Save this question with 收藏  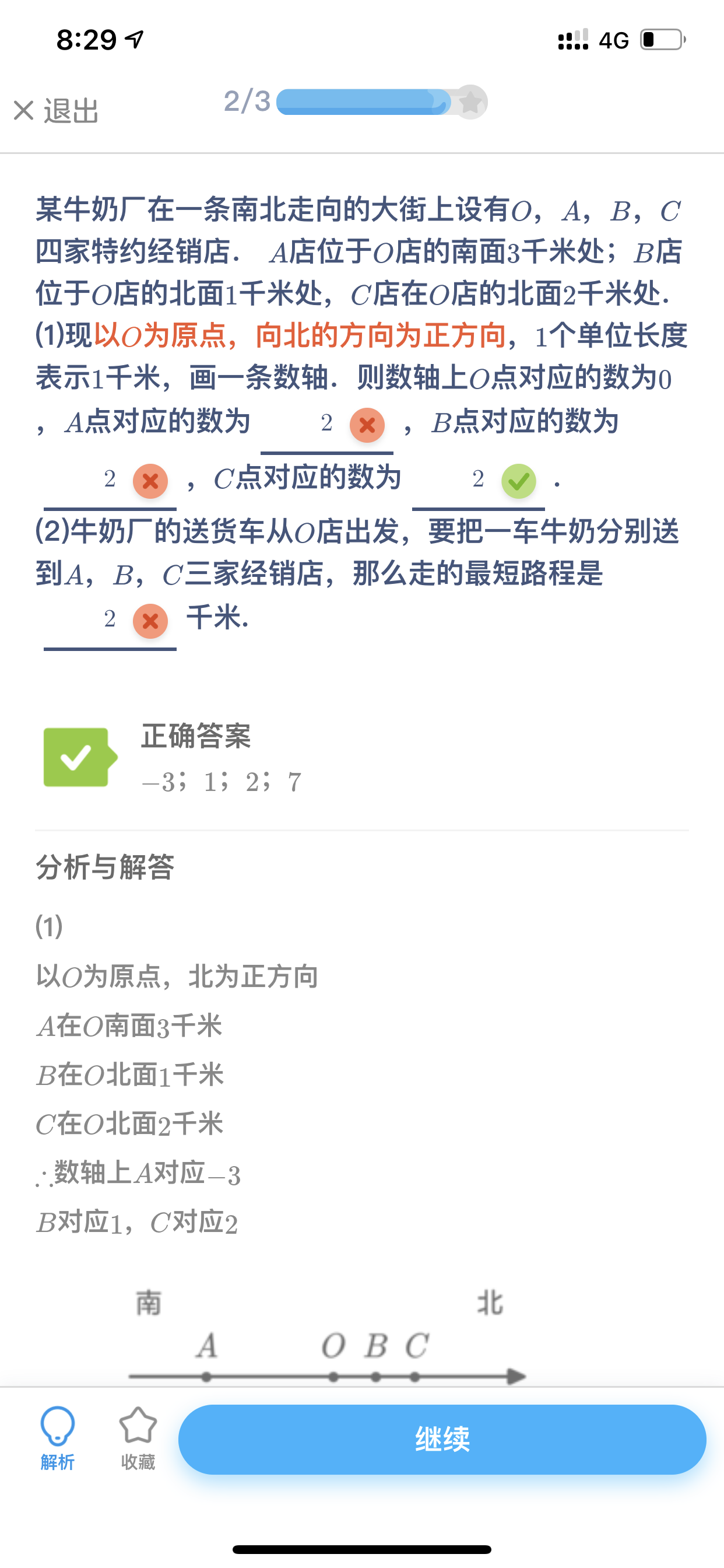coord(138,1439)
